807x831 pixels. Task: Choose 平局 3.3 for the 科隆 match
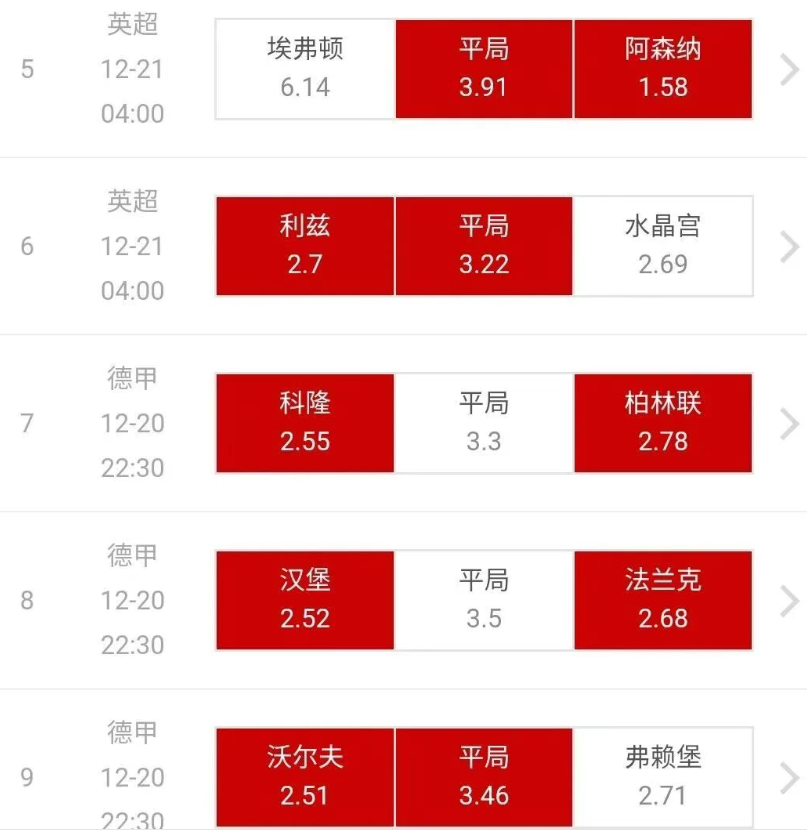coord(484,423)
